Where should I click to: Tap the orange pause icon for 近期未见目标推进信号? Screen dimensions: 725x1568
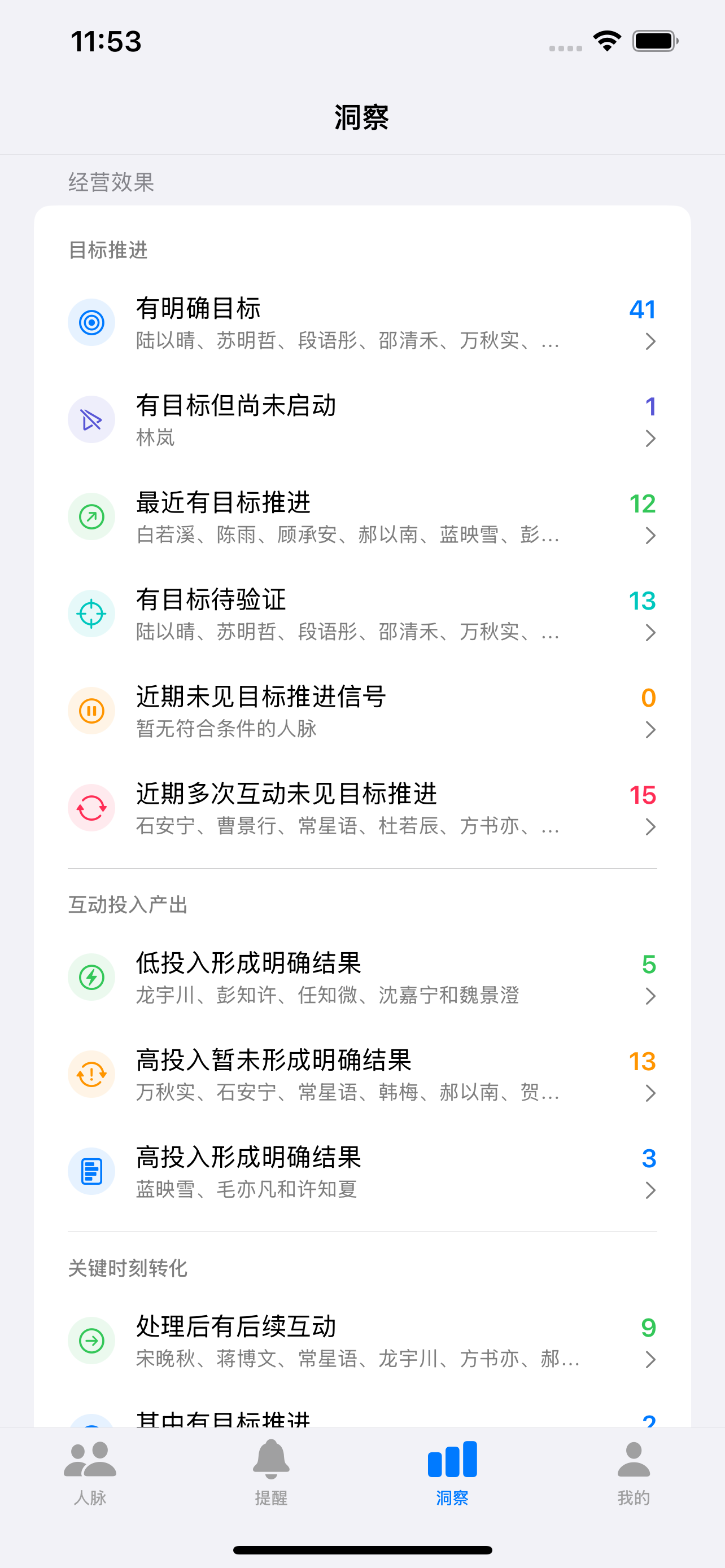tap(91, 709)
